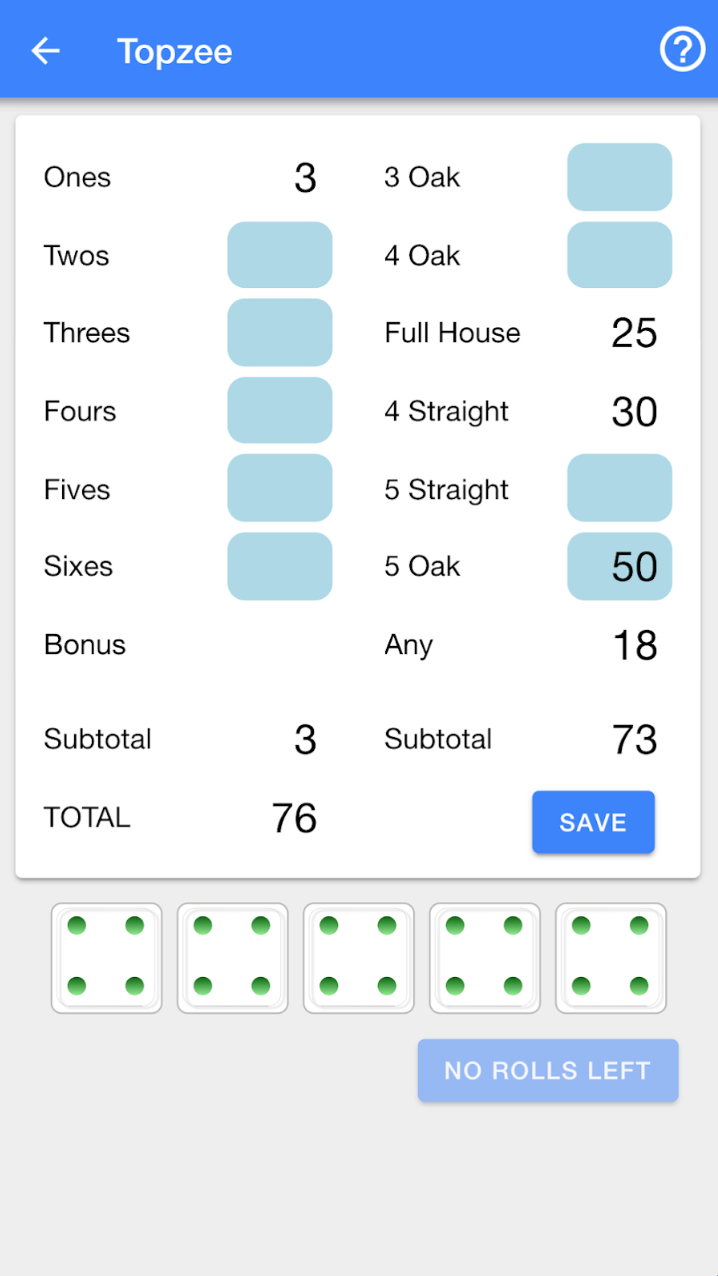The height and width of the screenshot is (1276, 718).
Task: Pick the Fives score box
Action: [280, 488]
